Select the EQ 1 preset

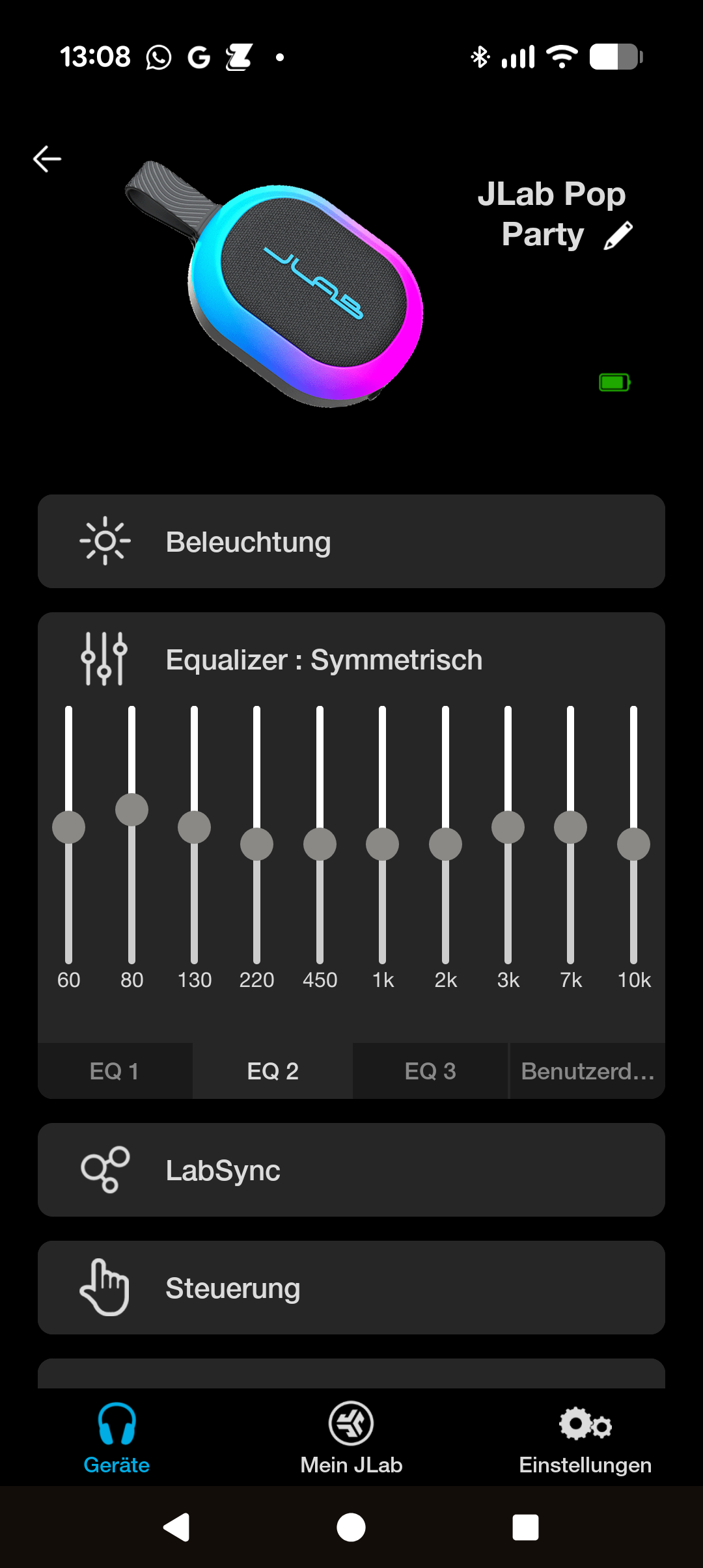115,1071
